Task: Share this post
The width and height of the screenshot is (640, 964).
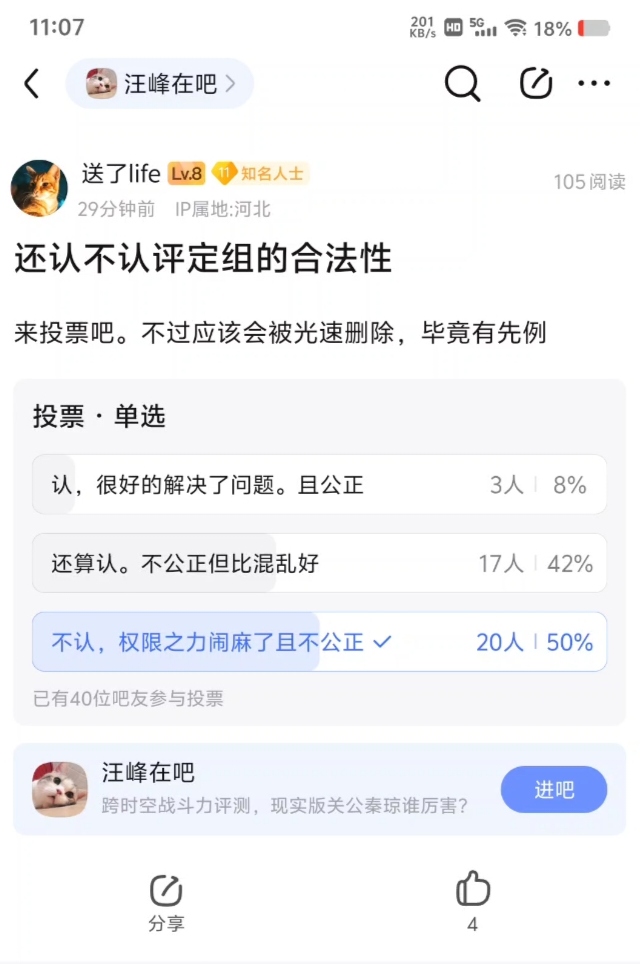Action: pyautogui.click(x=166, y=901)
